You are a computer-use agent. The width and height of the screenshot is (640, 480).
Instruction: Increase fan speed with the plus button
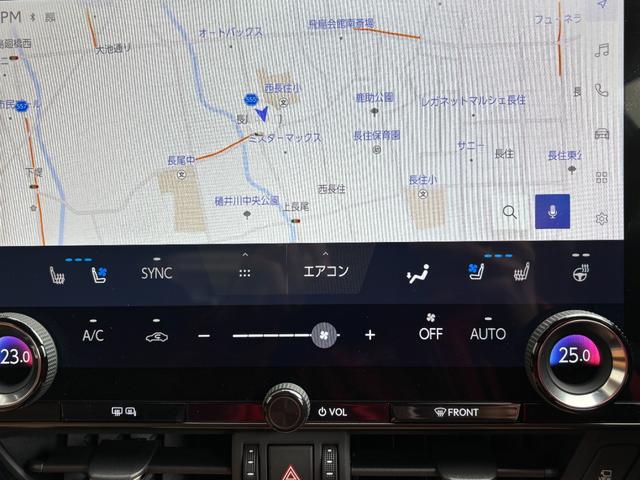pyautogui.click(x=370, y=335)
